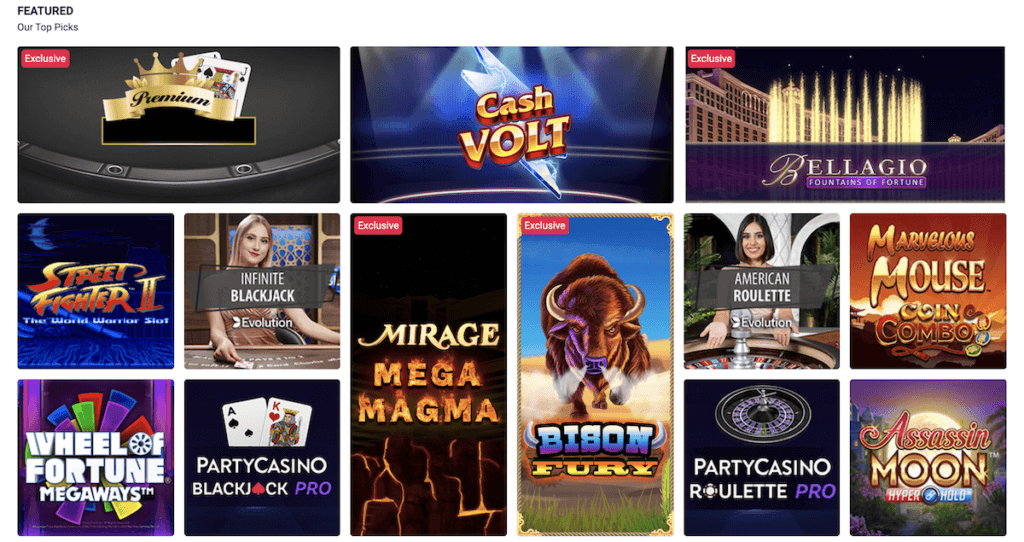
Task: Launch PartyCasino Roulette Pro
Action: 761,457
